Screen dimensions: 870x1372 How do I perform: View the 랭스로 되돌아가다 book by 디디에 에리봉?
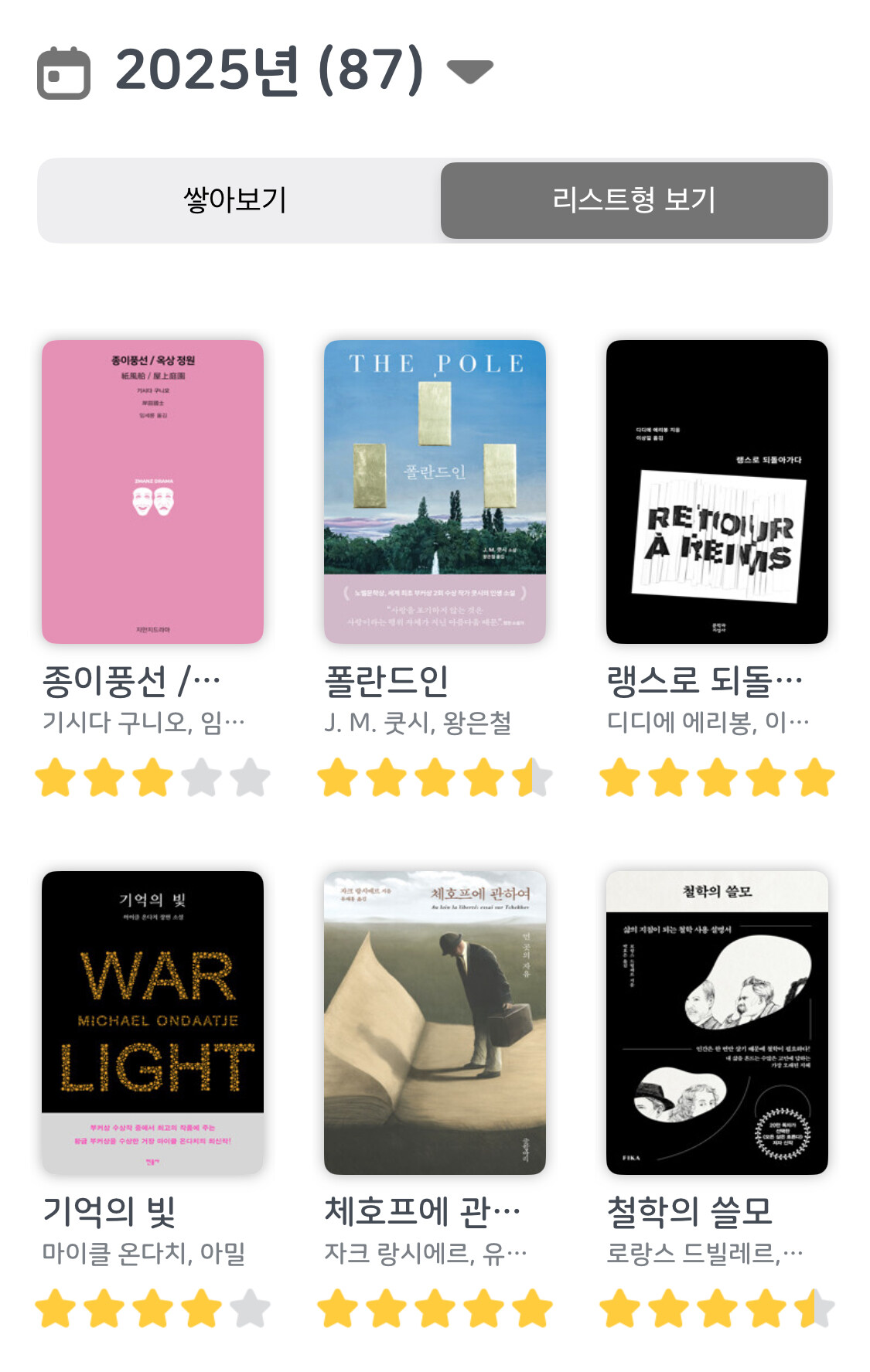pos(717,492)
